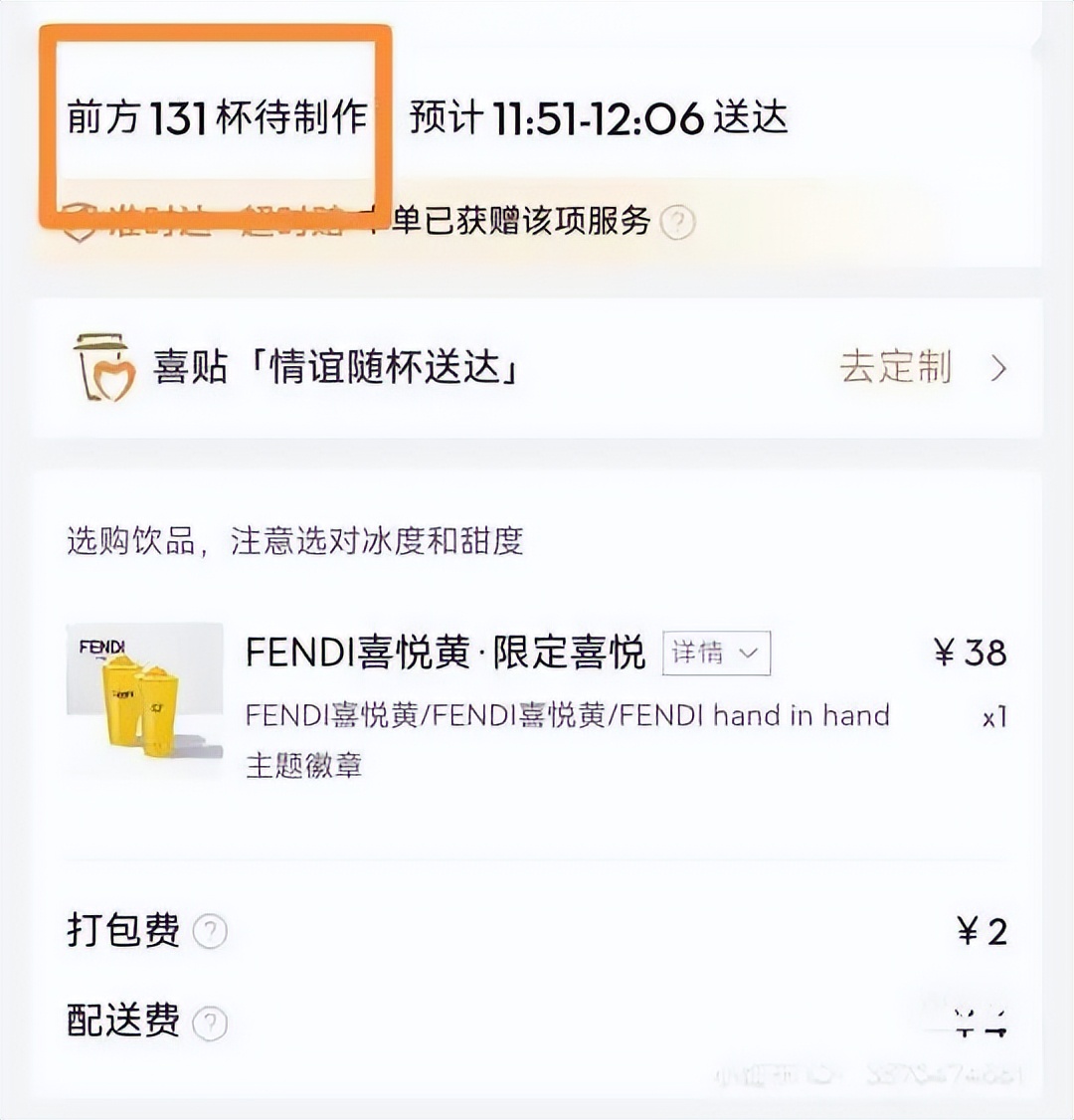This screenshot has width=1074, height=1120.
Task: Expand the 详情 product details dropdown
Action: [x=715, y=653]
